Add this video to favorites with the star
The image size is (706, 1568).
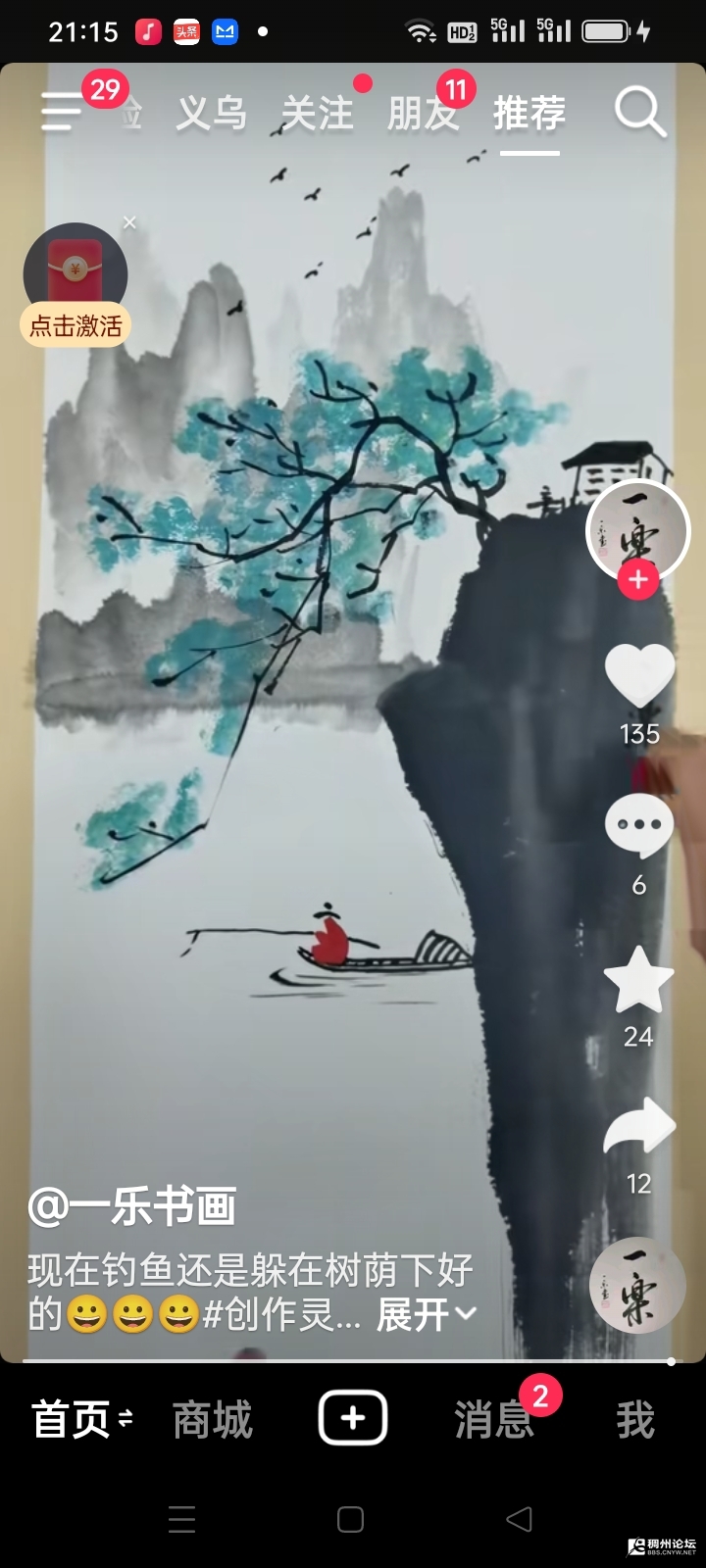(x=638, y=980)
